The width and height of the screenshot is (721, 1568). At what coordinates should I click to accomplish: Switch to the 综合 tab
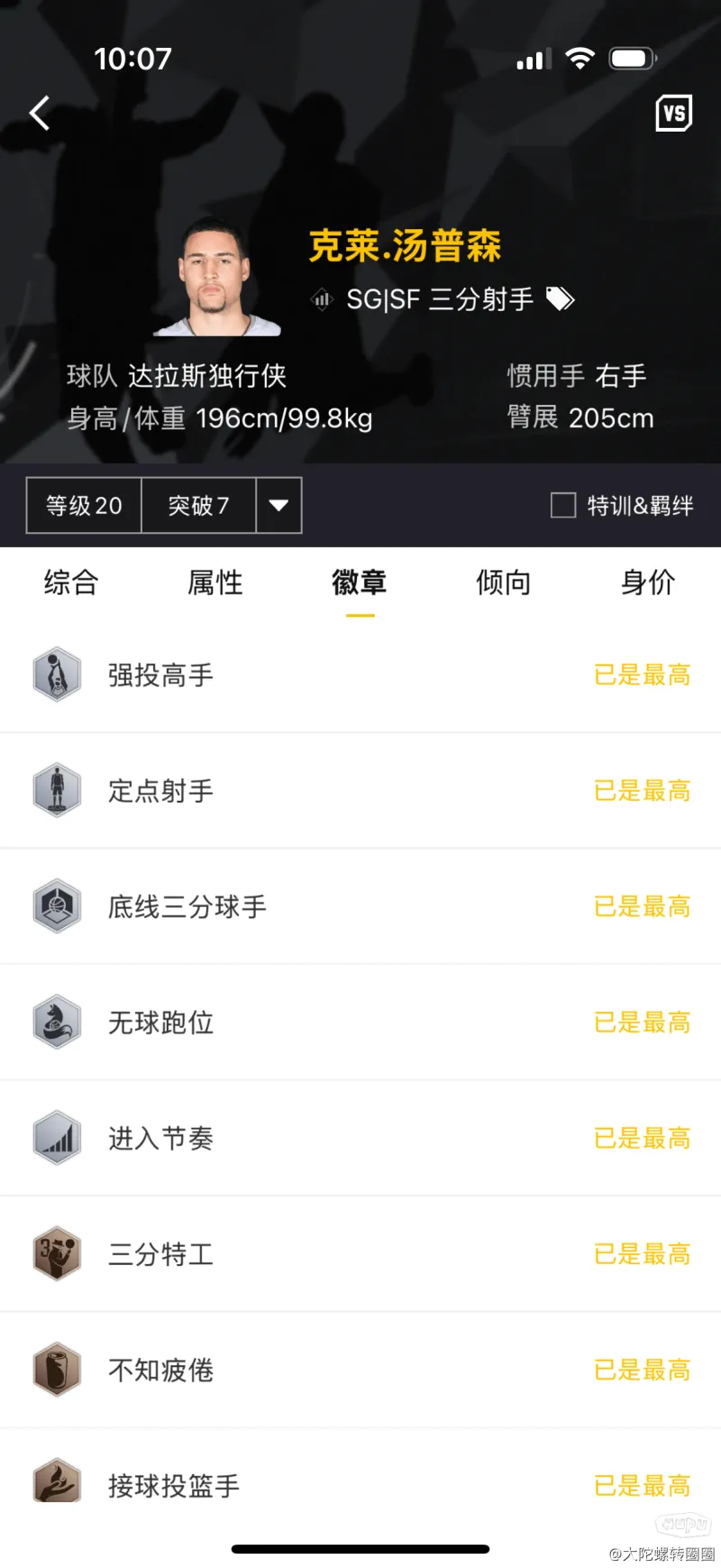(71, 582)
